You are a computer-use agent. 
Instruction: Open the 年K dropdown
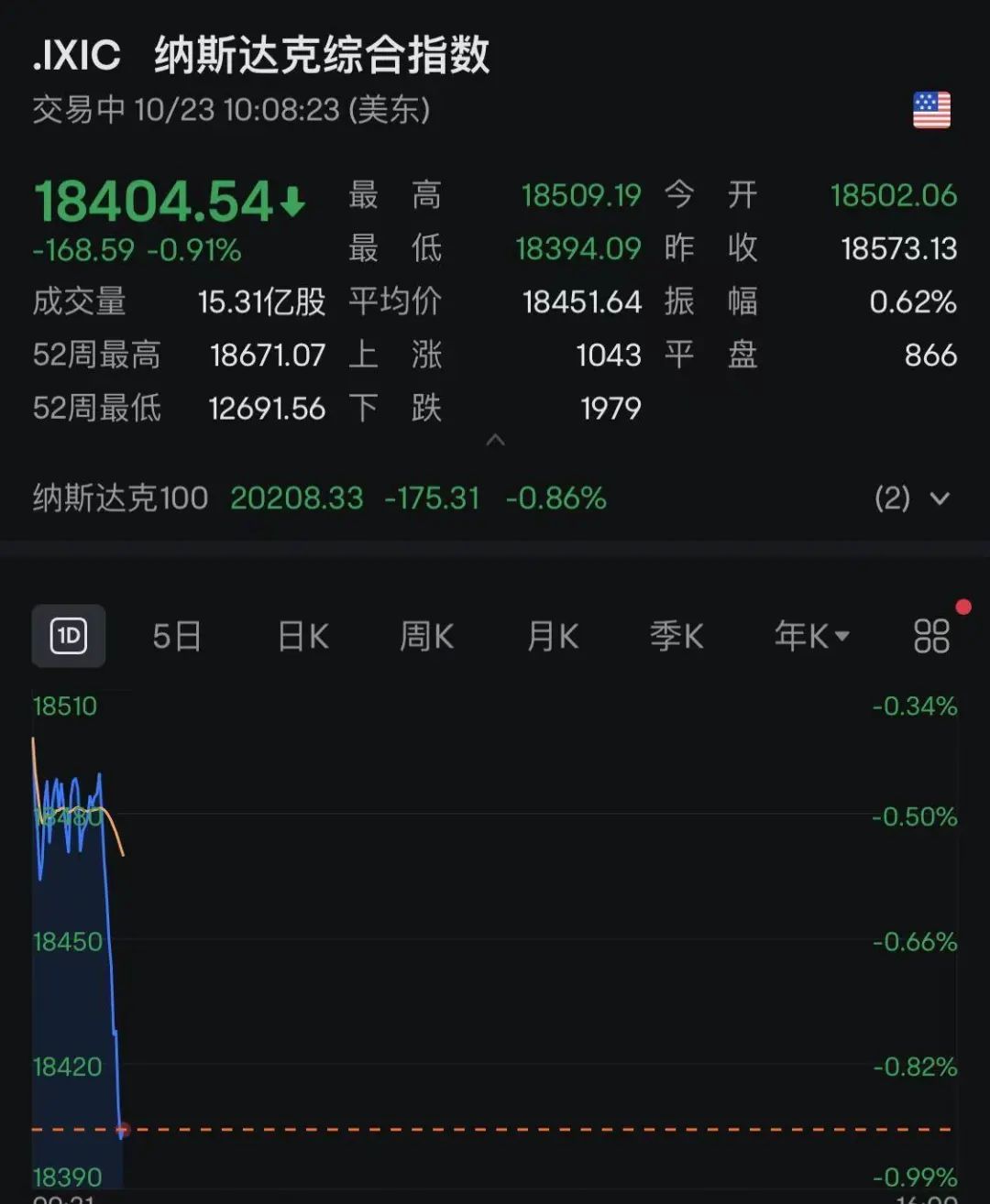(811, 636)
